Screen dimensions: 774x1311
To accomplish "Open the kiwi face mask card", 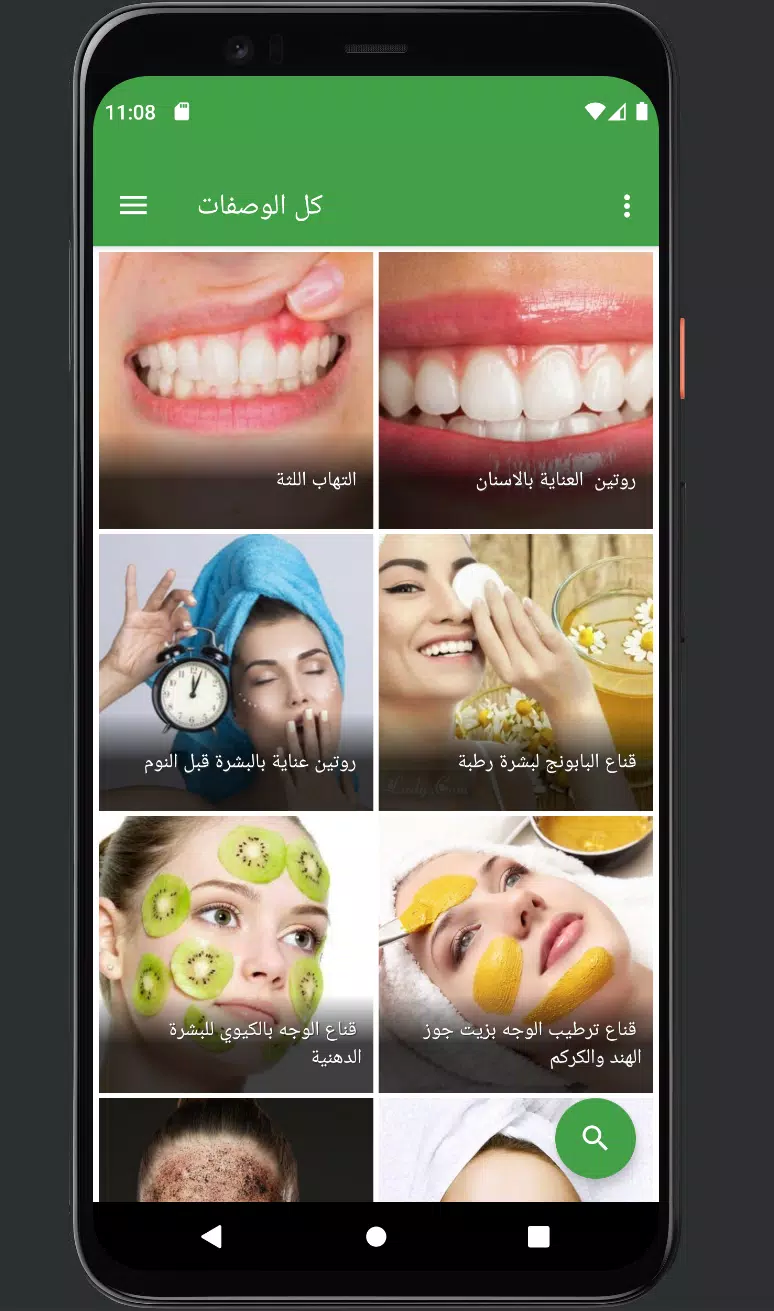I will click(x=236, y=954).
